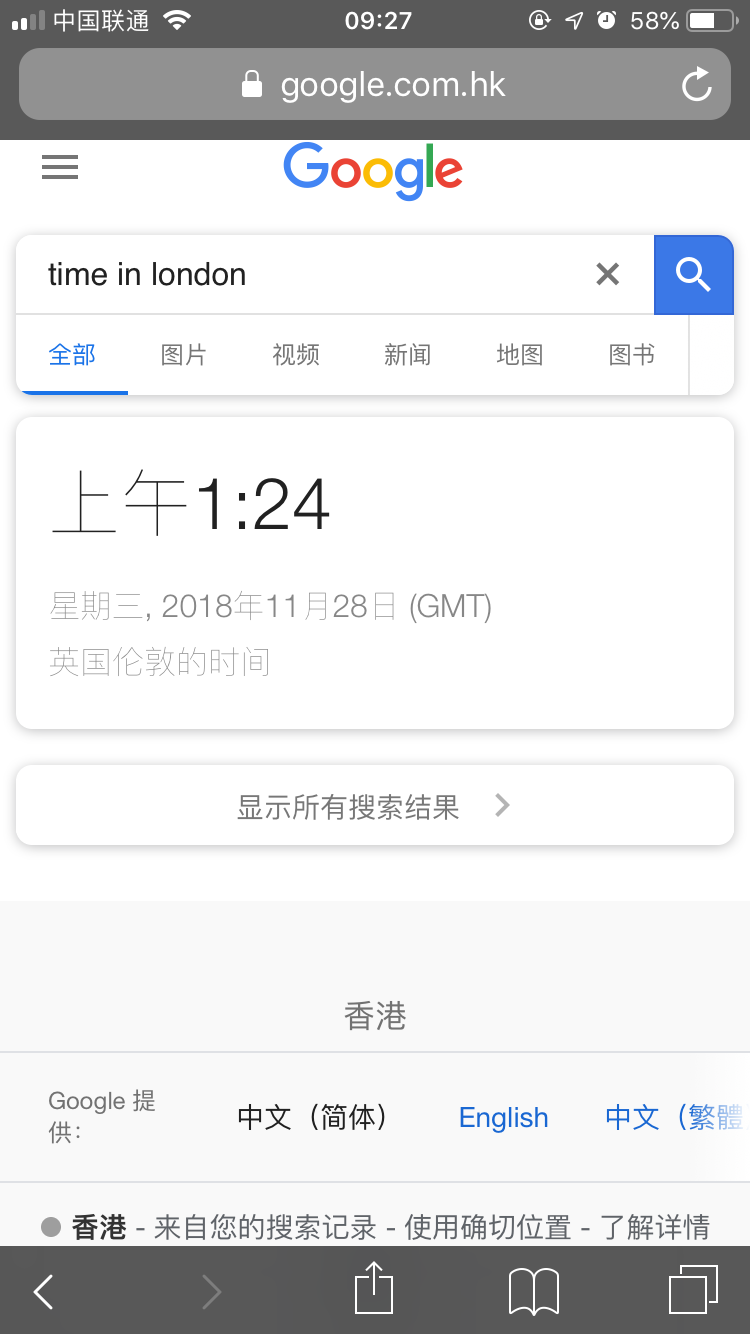Open the Safari share sheet
Viewport: 750px width, 1334px height.
[374, 1289]
